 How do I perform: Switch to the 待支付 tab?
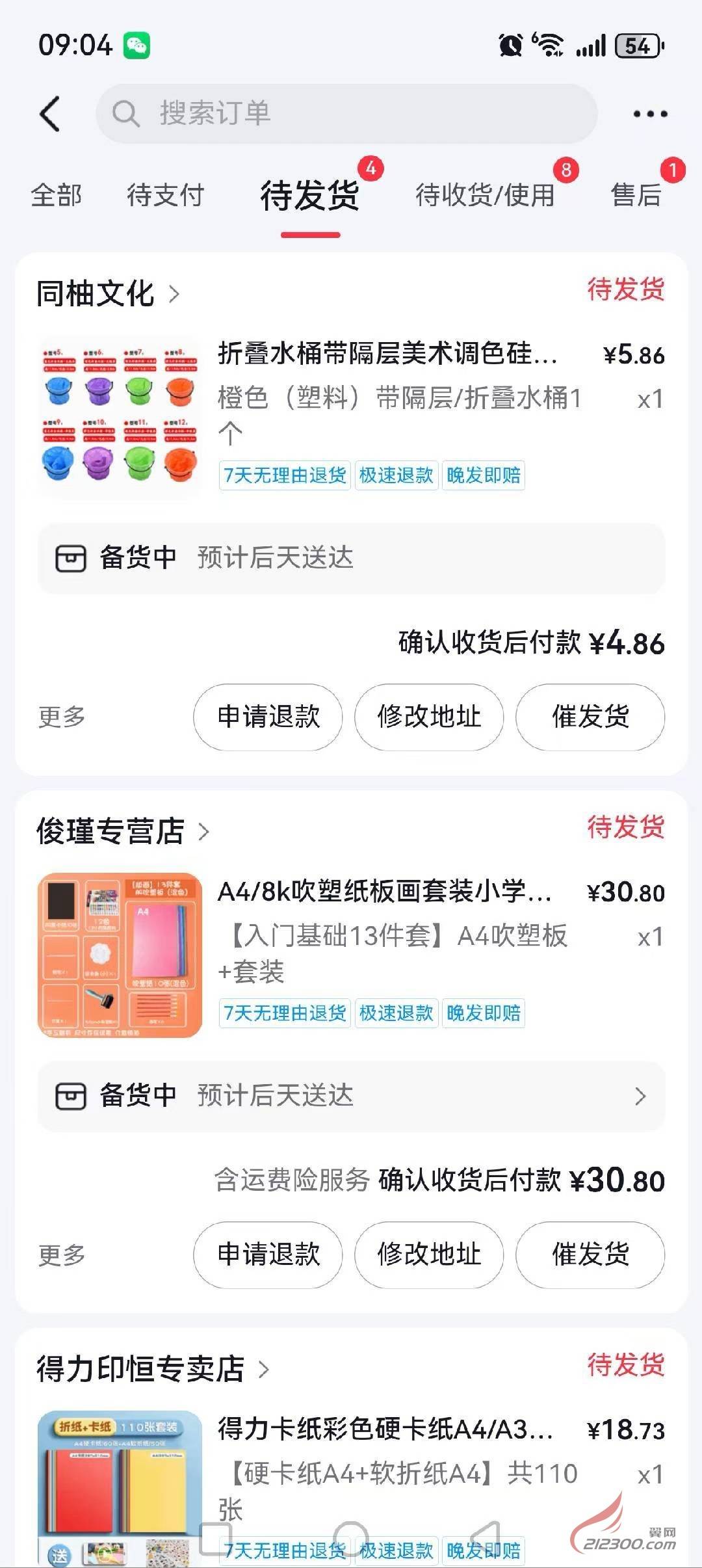[166, 195]
